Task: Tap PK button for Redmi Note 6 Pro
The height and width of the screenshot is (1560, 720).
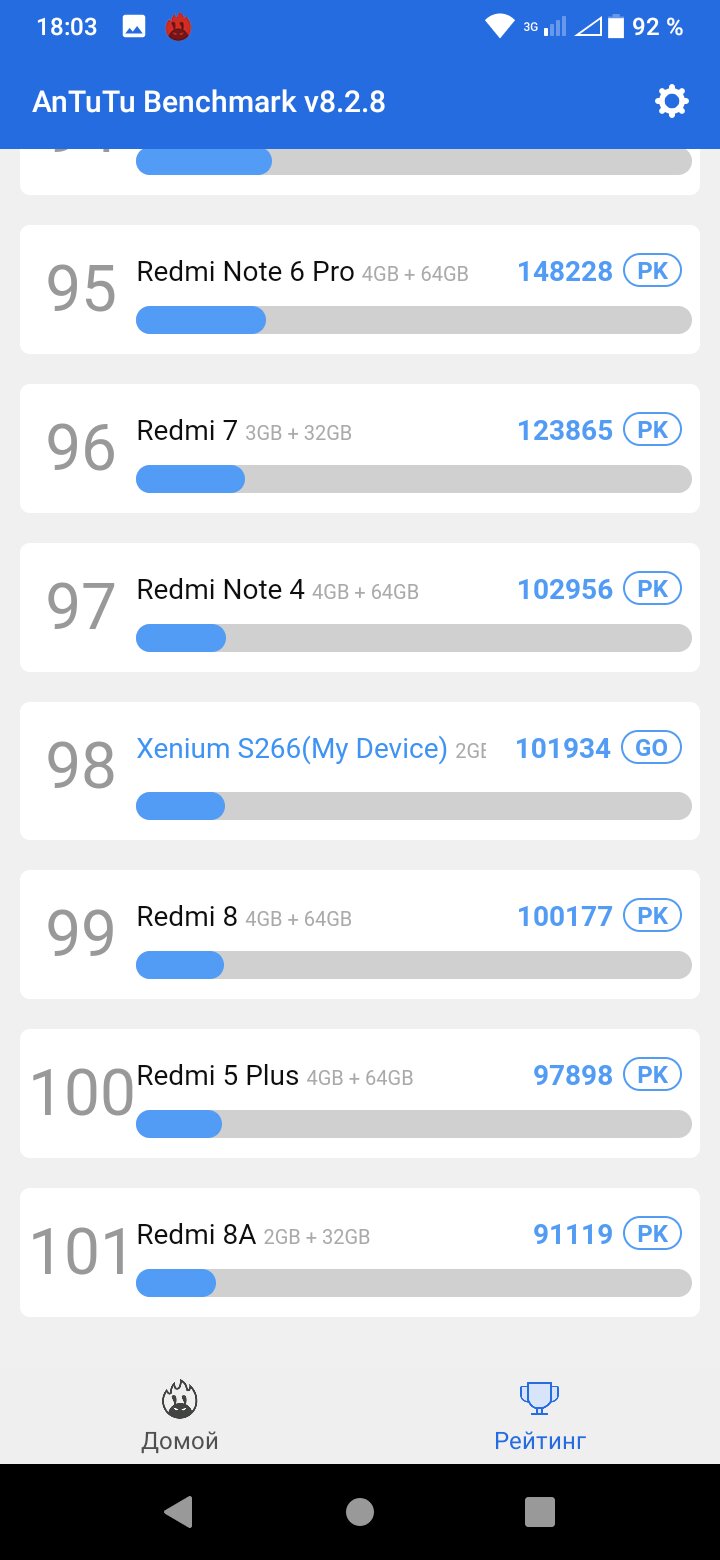Action: (652, 271)
